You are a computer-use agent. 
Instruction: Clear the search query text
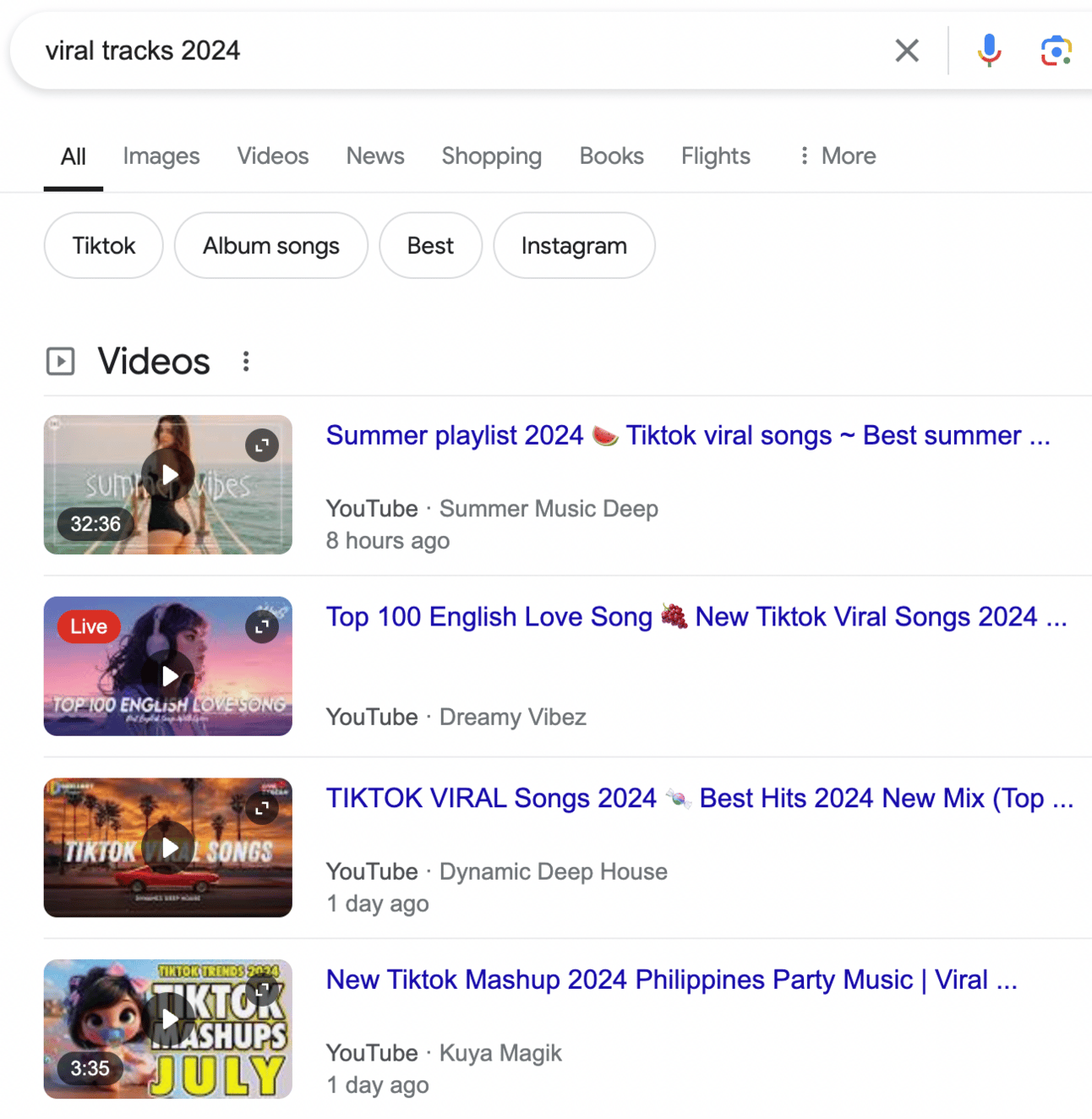[906, 51]
